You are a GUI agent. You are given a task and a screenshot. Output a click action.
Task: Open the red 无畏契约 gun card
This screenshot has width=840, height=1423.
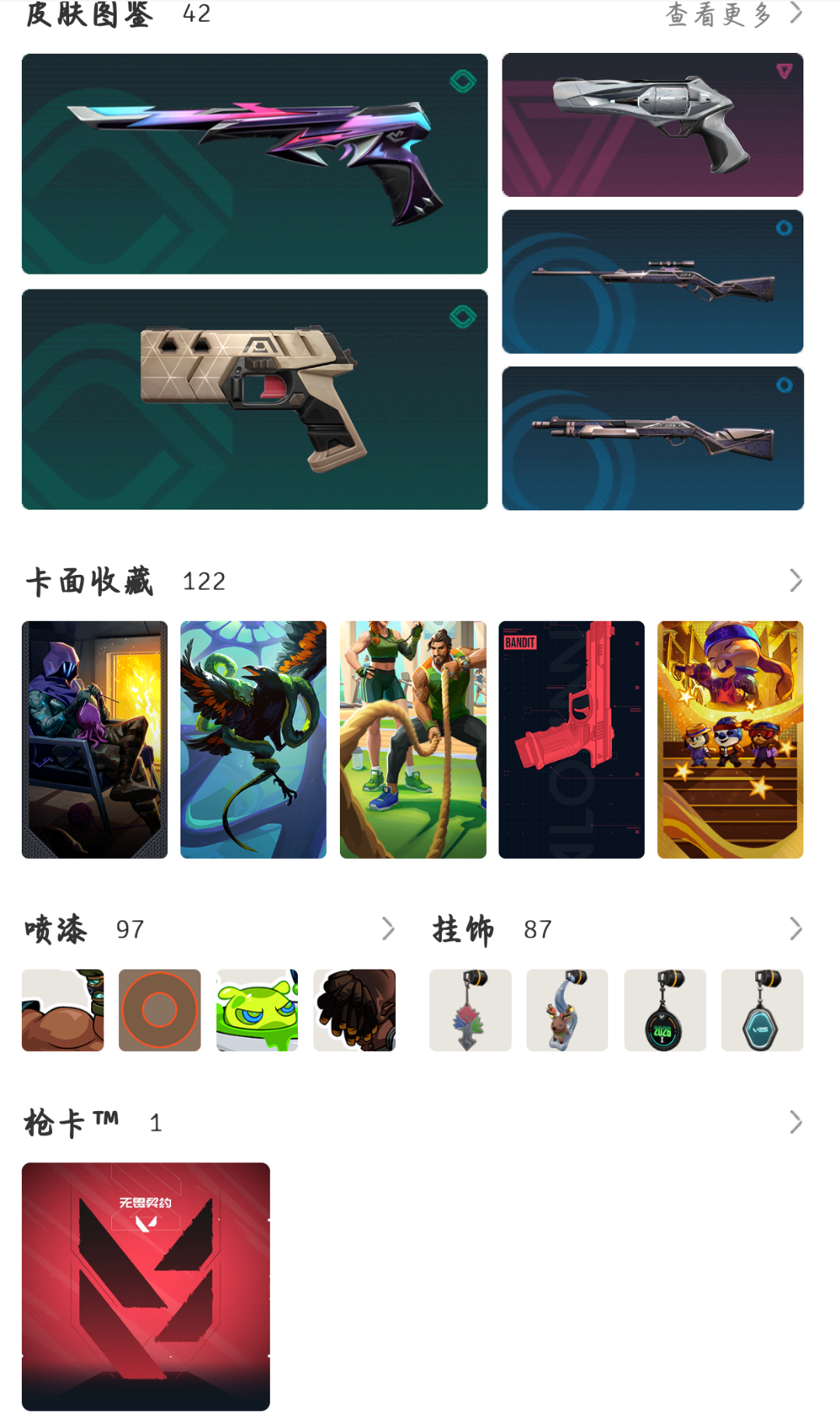[146, 1286]
